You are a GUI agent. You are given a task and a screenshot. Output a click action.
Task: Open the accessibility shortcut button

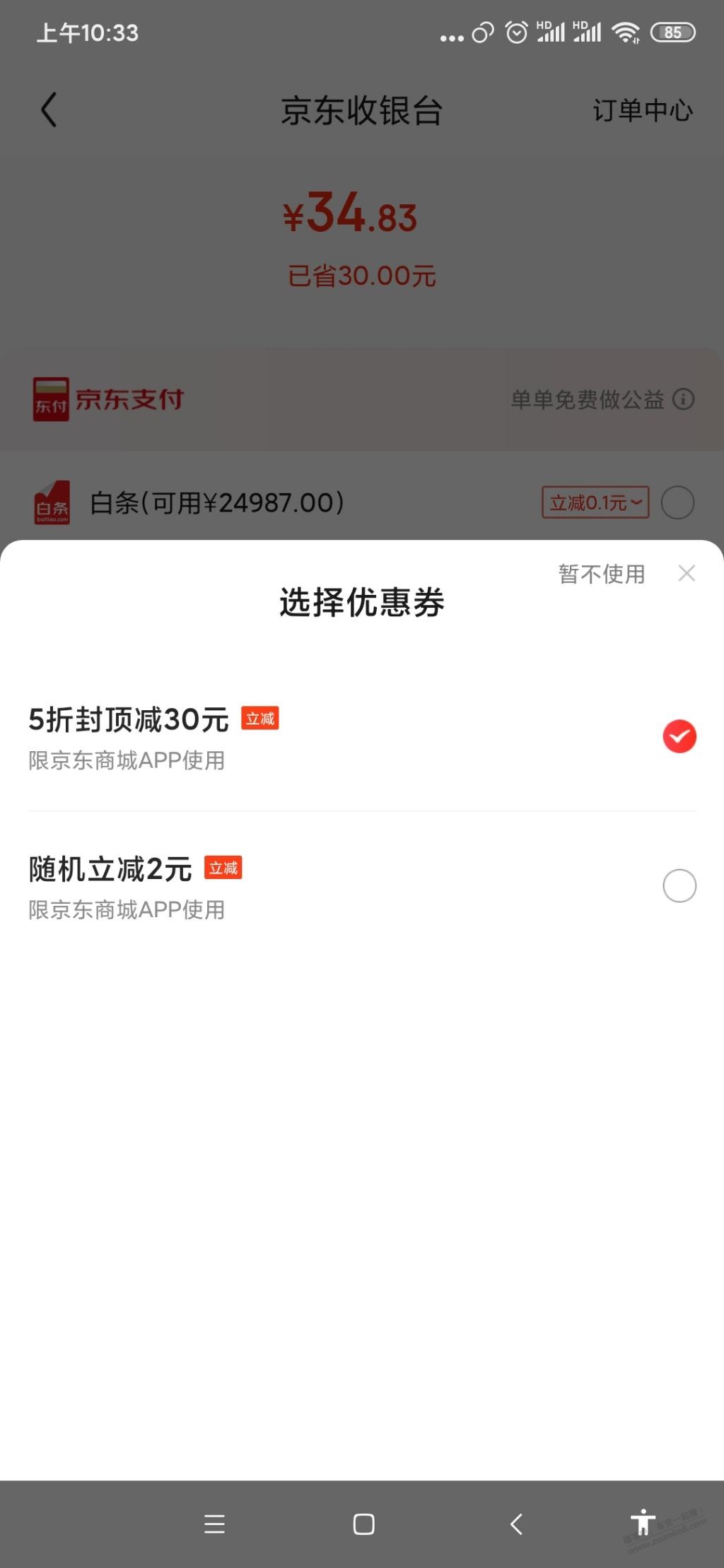pos(643,1521)
